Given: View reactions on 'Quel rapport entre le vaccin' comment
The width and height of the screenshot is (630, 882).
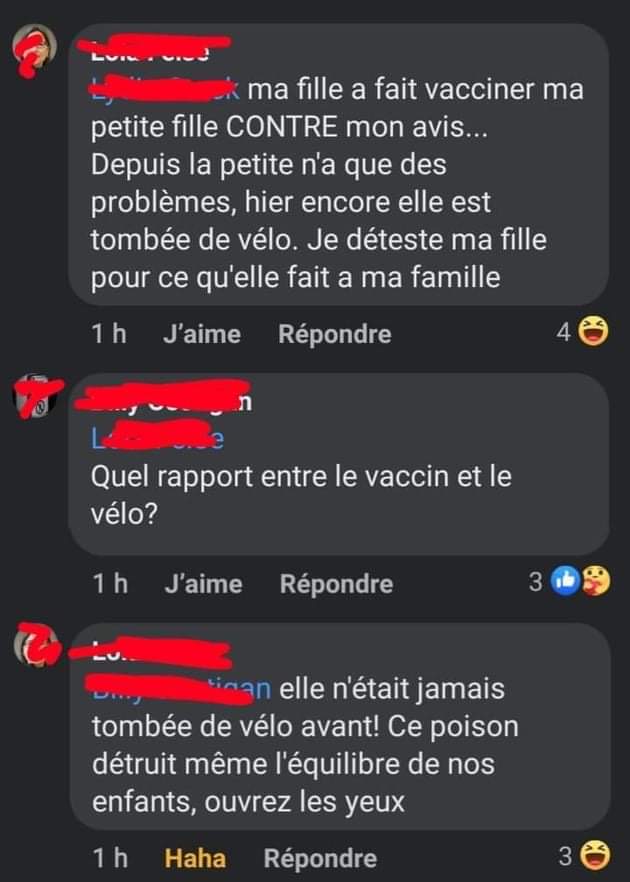Looking at the screenshot, I should pos(569,582).
